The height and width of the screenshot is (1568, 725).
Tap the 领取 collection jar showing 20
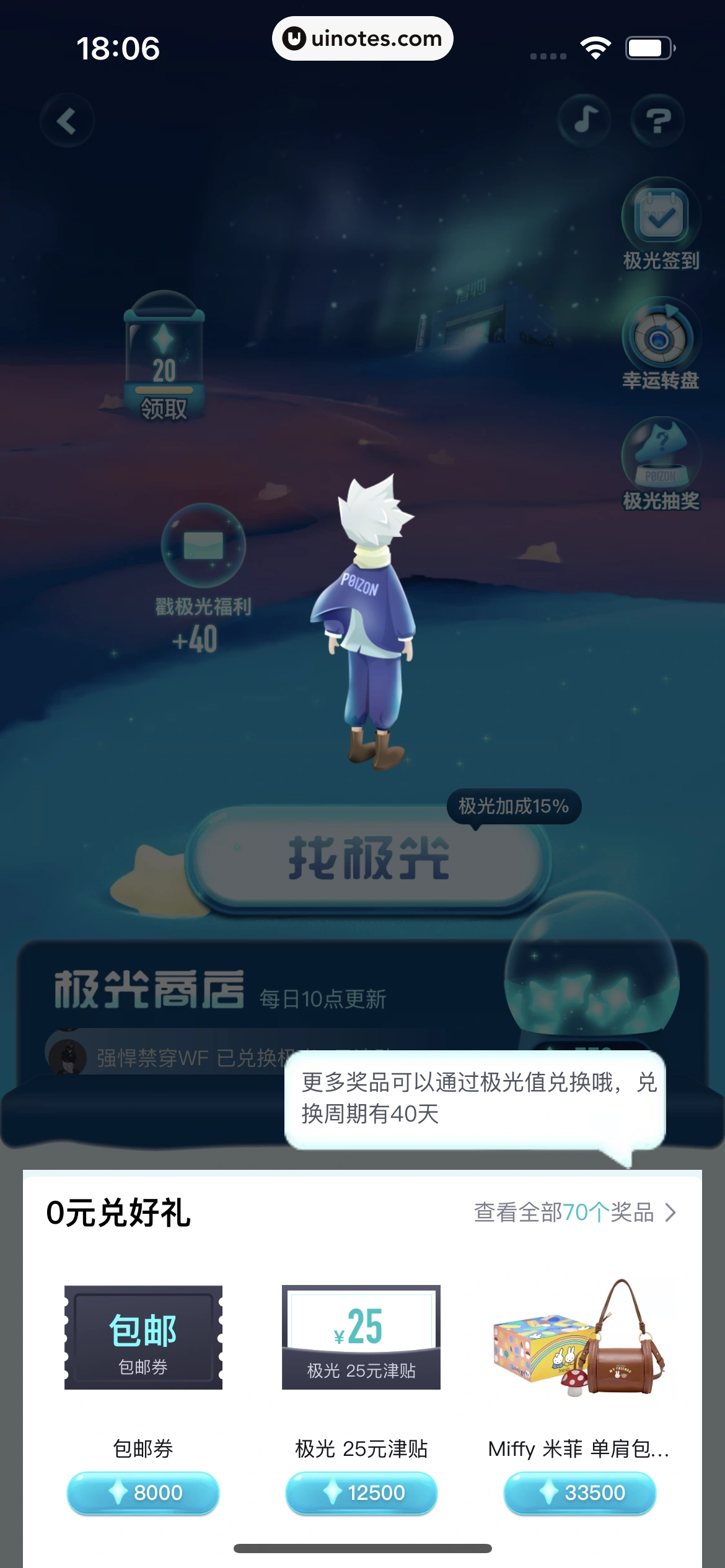pos(164,359)
